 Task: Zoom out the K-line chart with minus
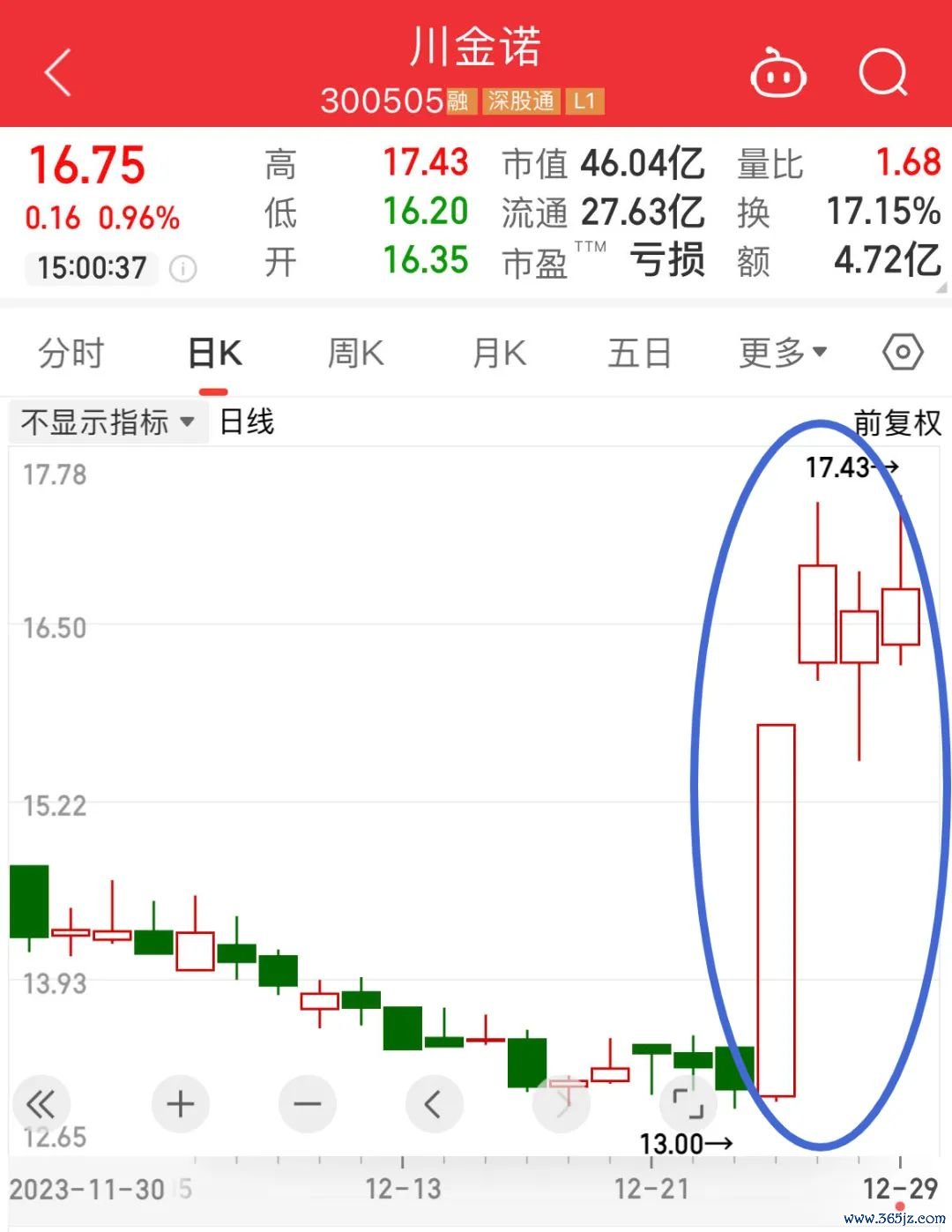click(x=307, y=1104)
